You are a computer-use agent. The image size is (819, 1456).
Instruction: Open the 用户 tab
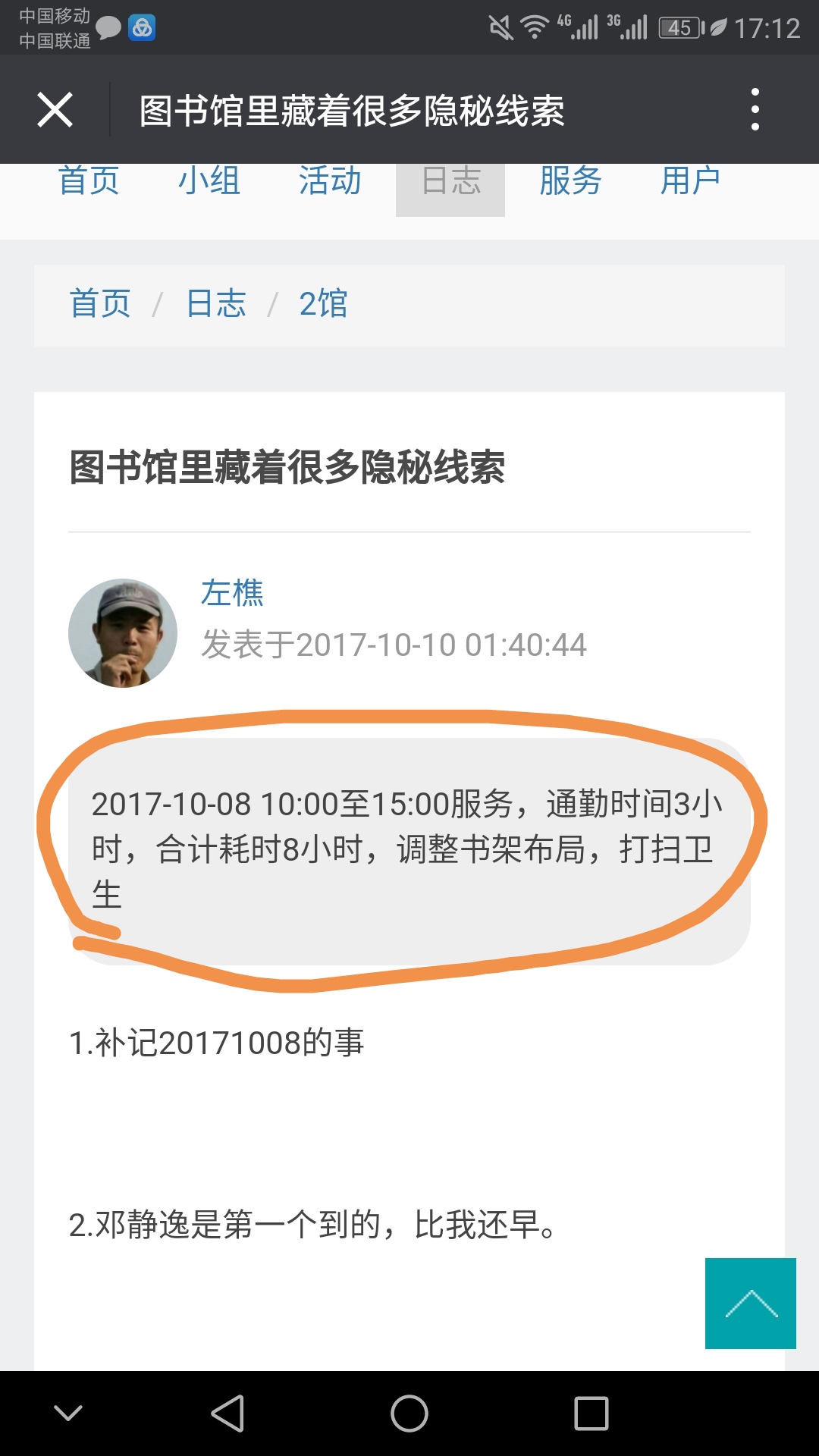[690, 181]
